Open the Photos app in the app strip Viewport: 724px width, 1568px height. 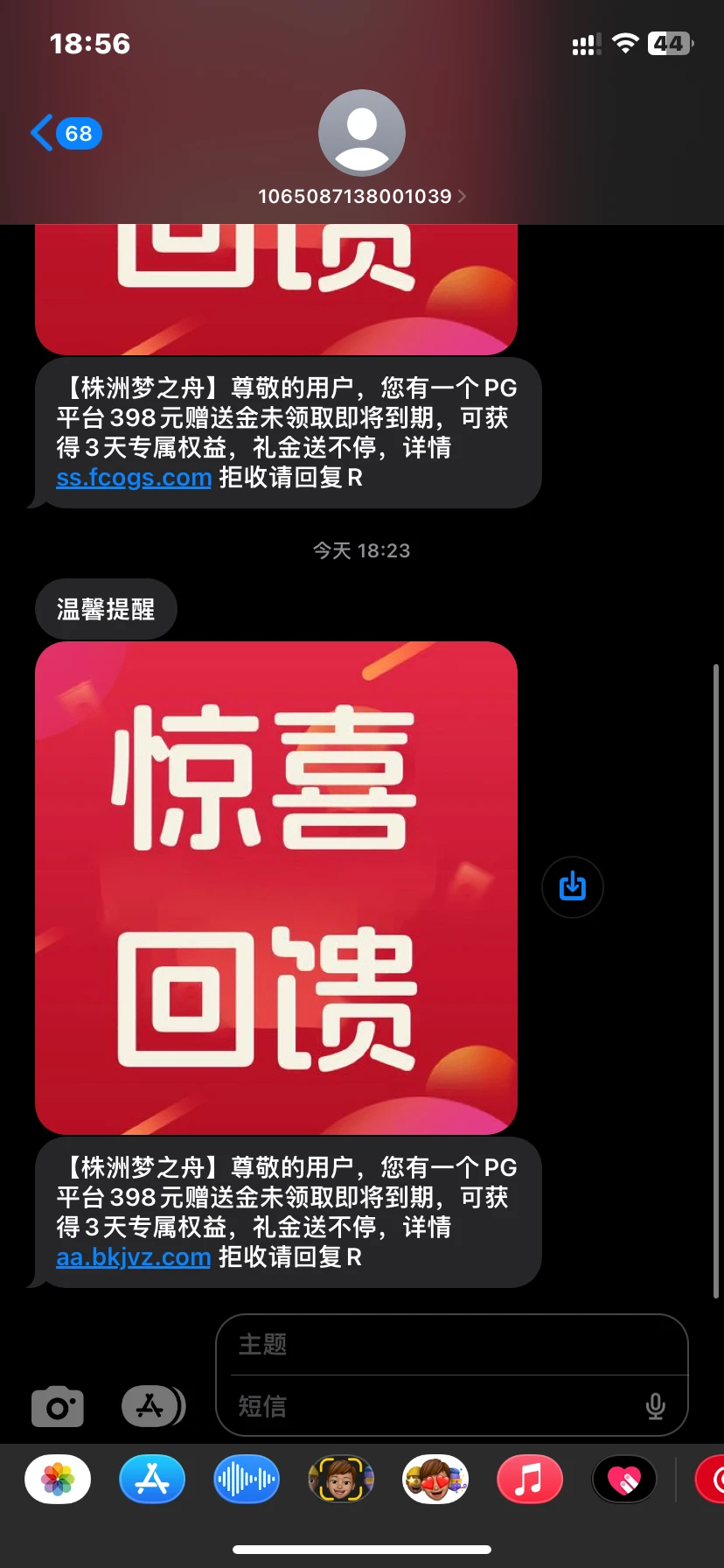pos(58,1480)
